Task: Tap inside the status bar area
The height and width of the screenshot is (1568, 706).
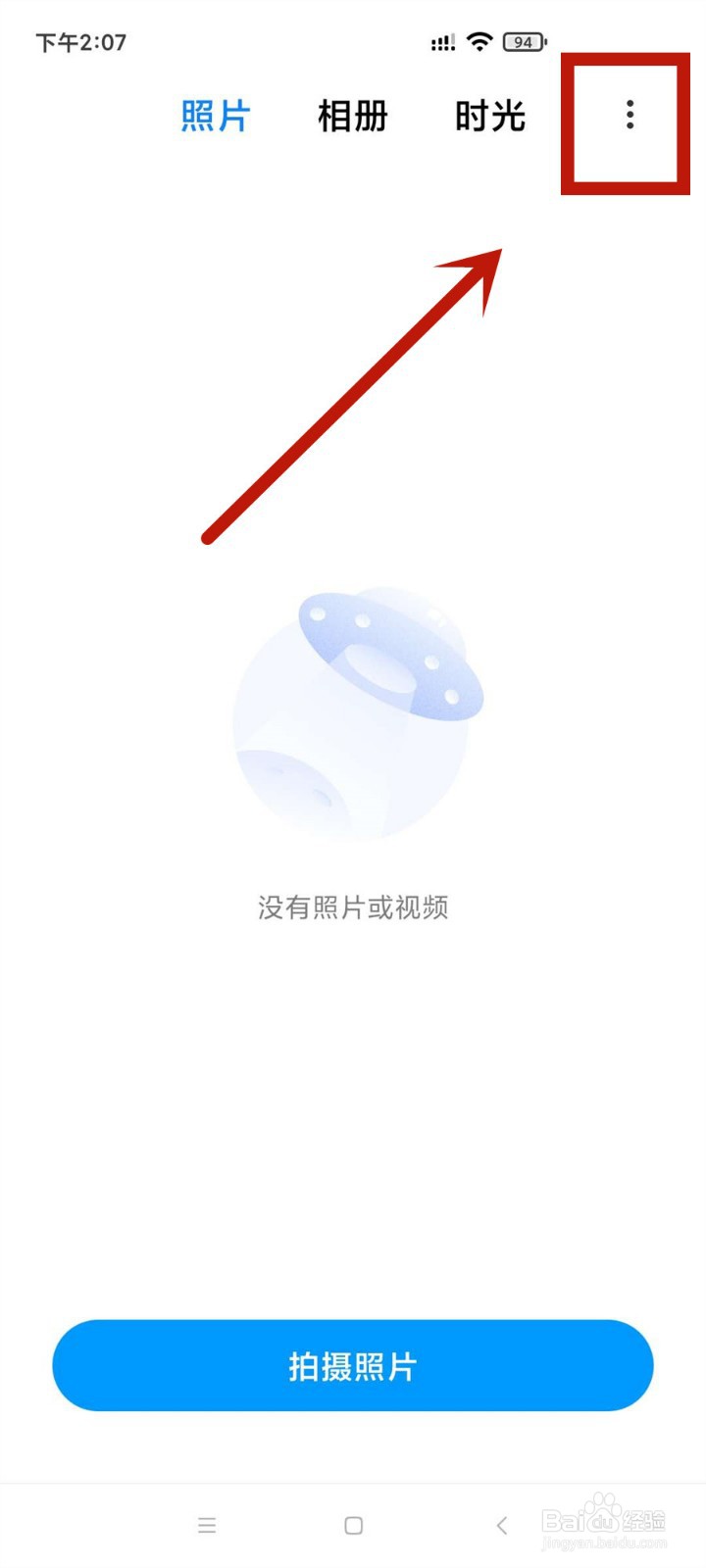Action: click(294, 42)
